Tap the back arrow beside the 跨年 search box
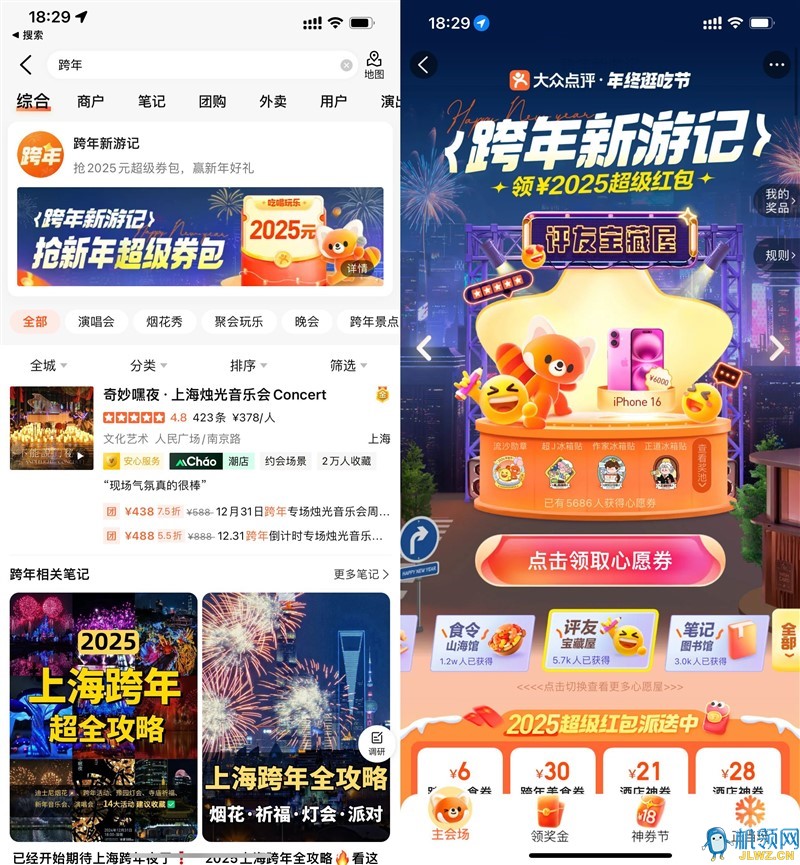The height and width of the screenshot is (865, 800). click(26, 65)
